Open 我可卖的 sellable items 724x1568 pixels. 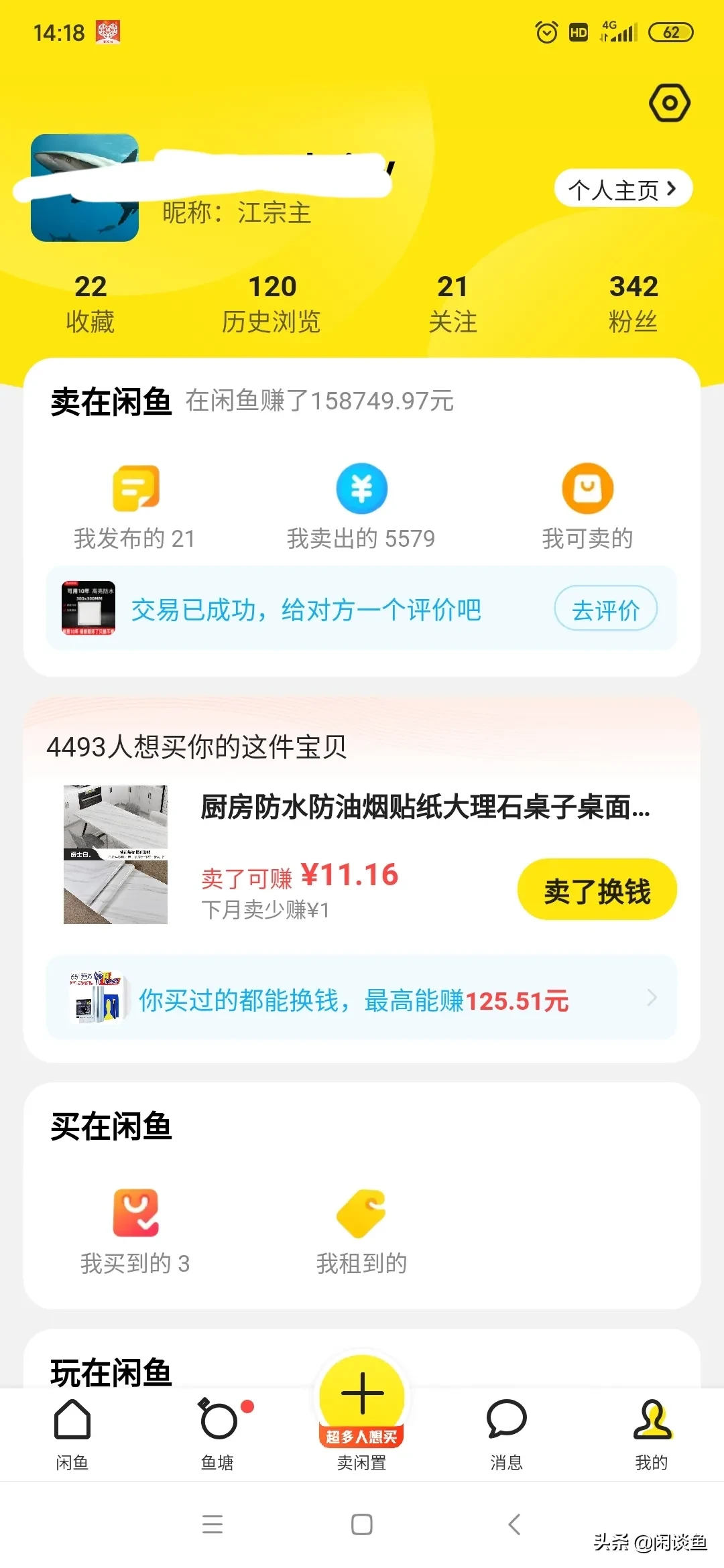[587, 507]
